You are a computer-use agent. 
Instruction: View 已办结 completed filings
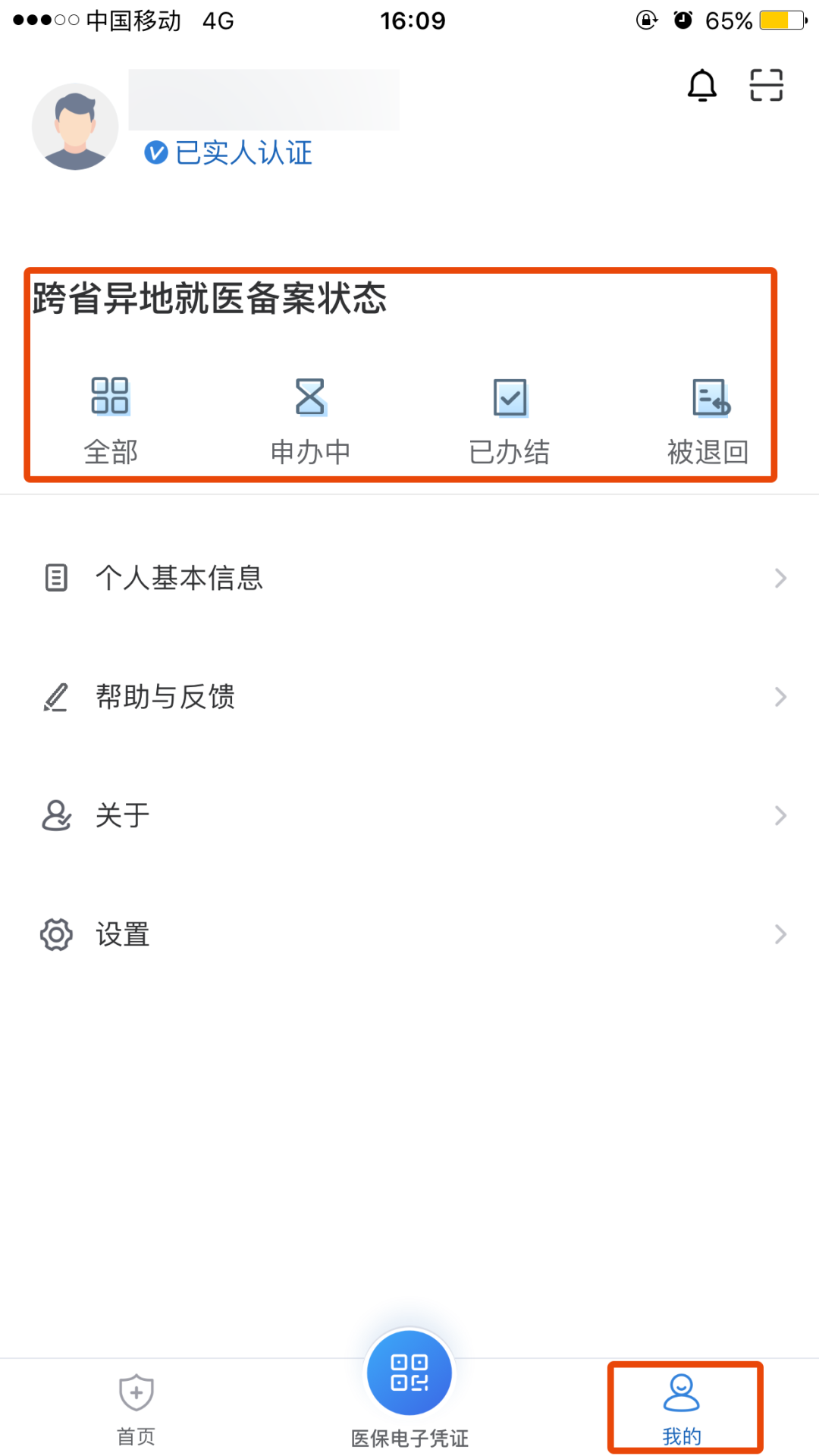[x=510, y=420]
